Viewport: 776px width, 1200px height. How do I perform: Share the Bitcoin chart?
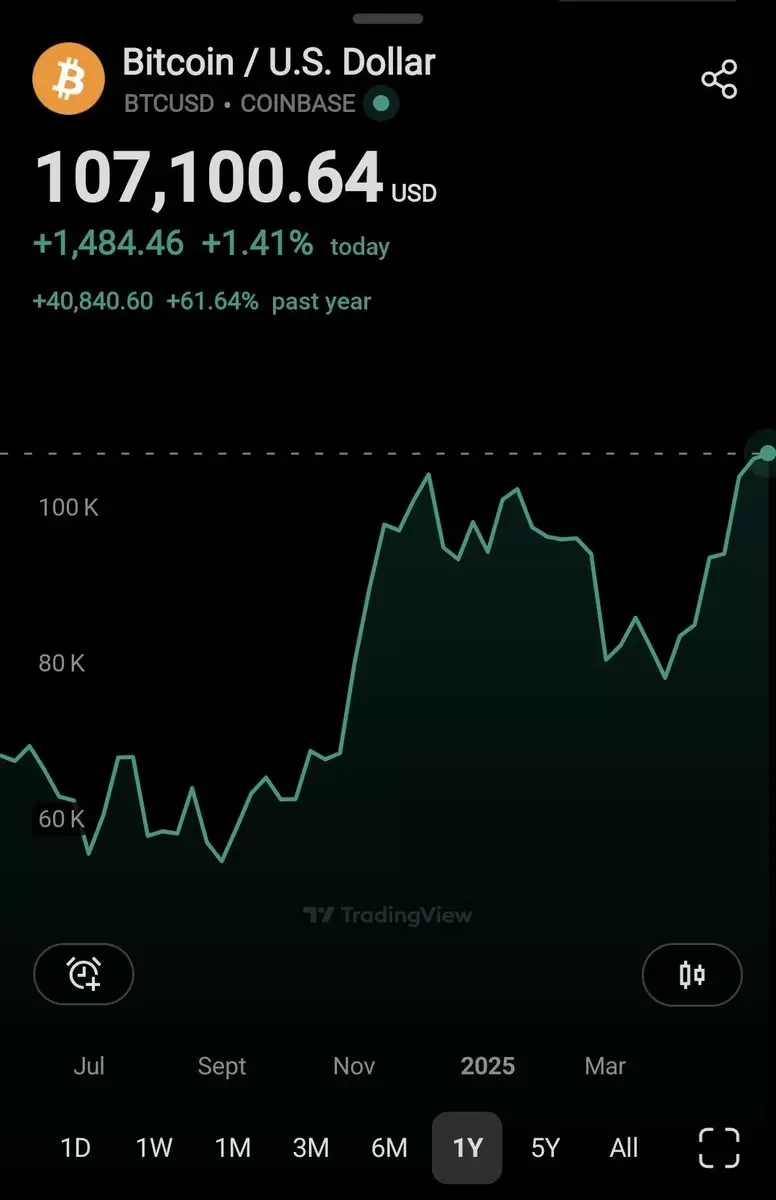[x=719, y=79]
